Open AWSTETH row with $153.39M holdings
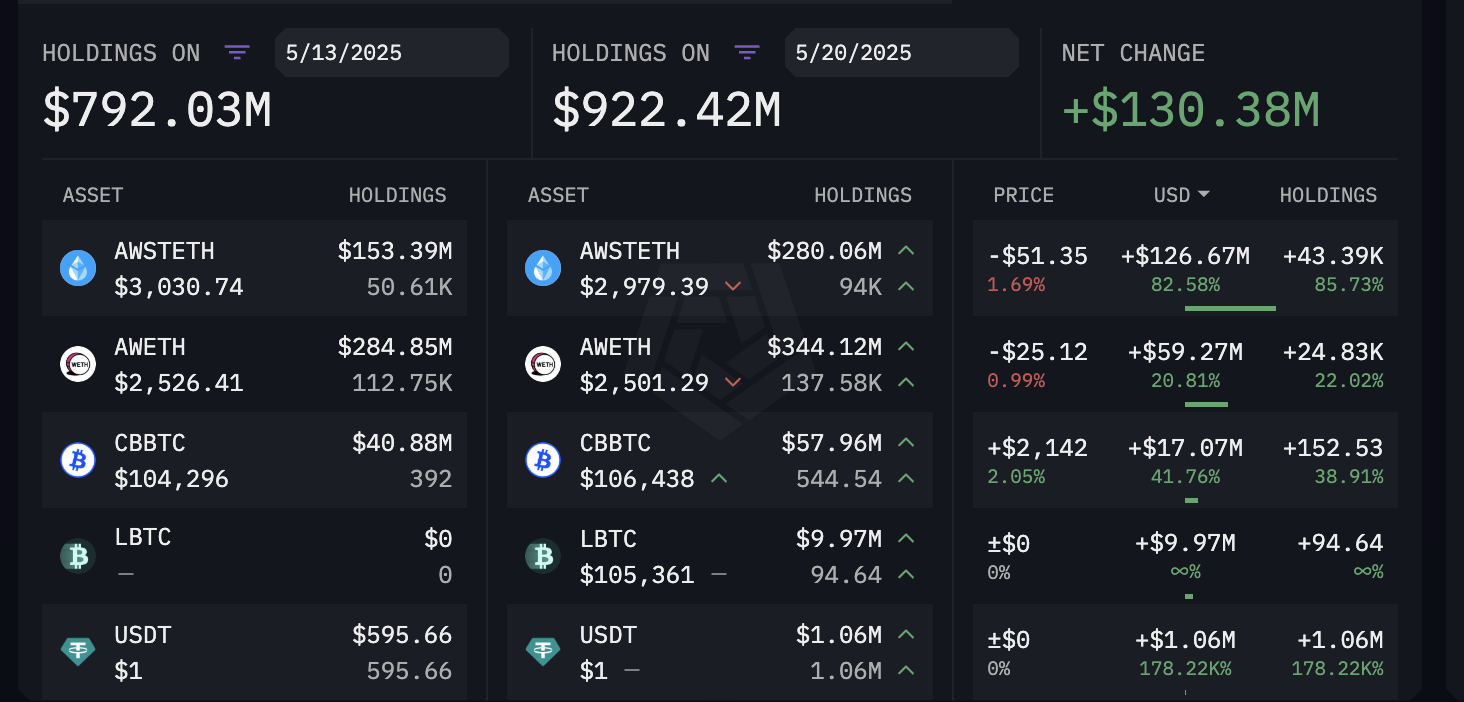 coord(254,268)
